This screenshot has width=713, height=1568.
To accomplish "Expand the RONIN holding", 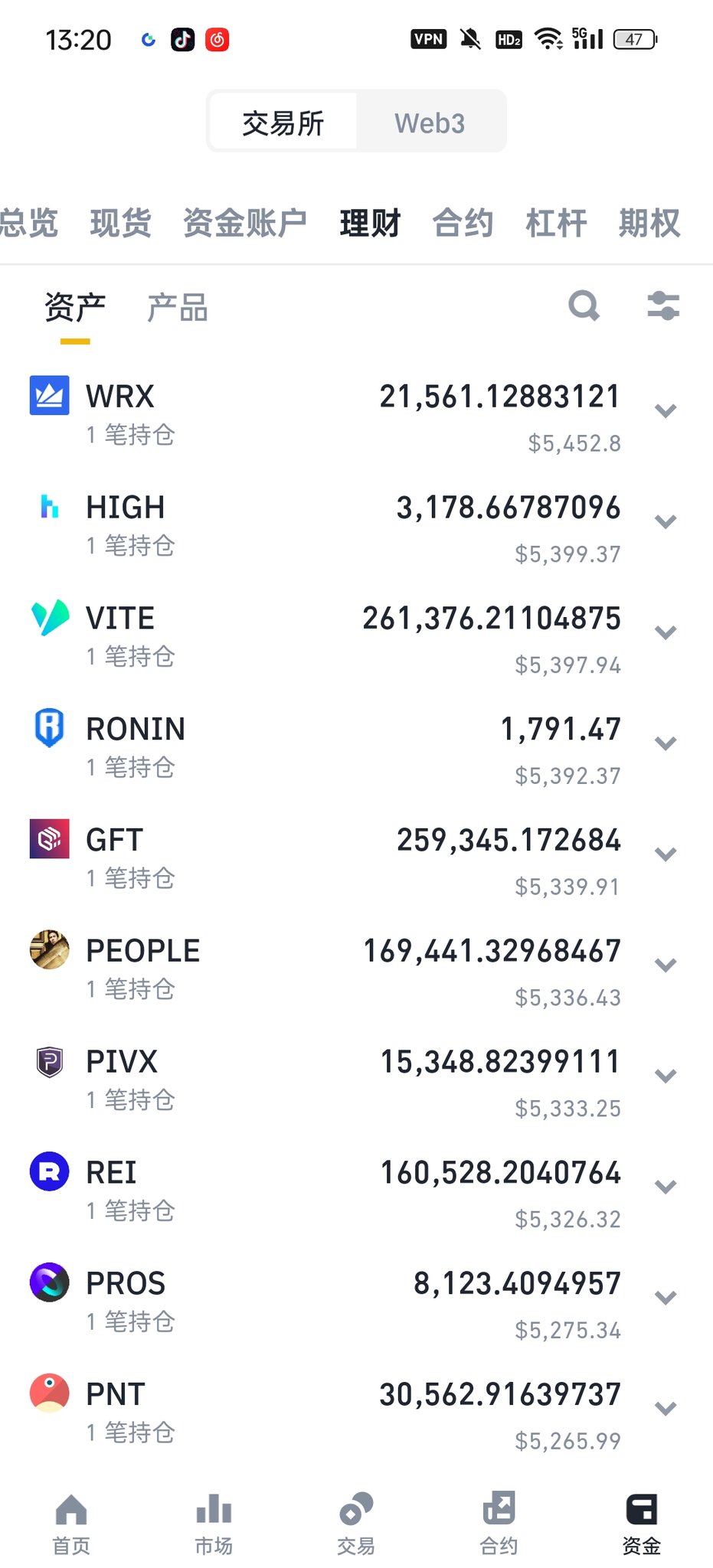I will coord(666,743).
